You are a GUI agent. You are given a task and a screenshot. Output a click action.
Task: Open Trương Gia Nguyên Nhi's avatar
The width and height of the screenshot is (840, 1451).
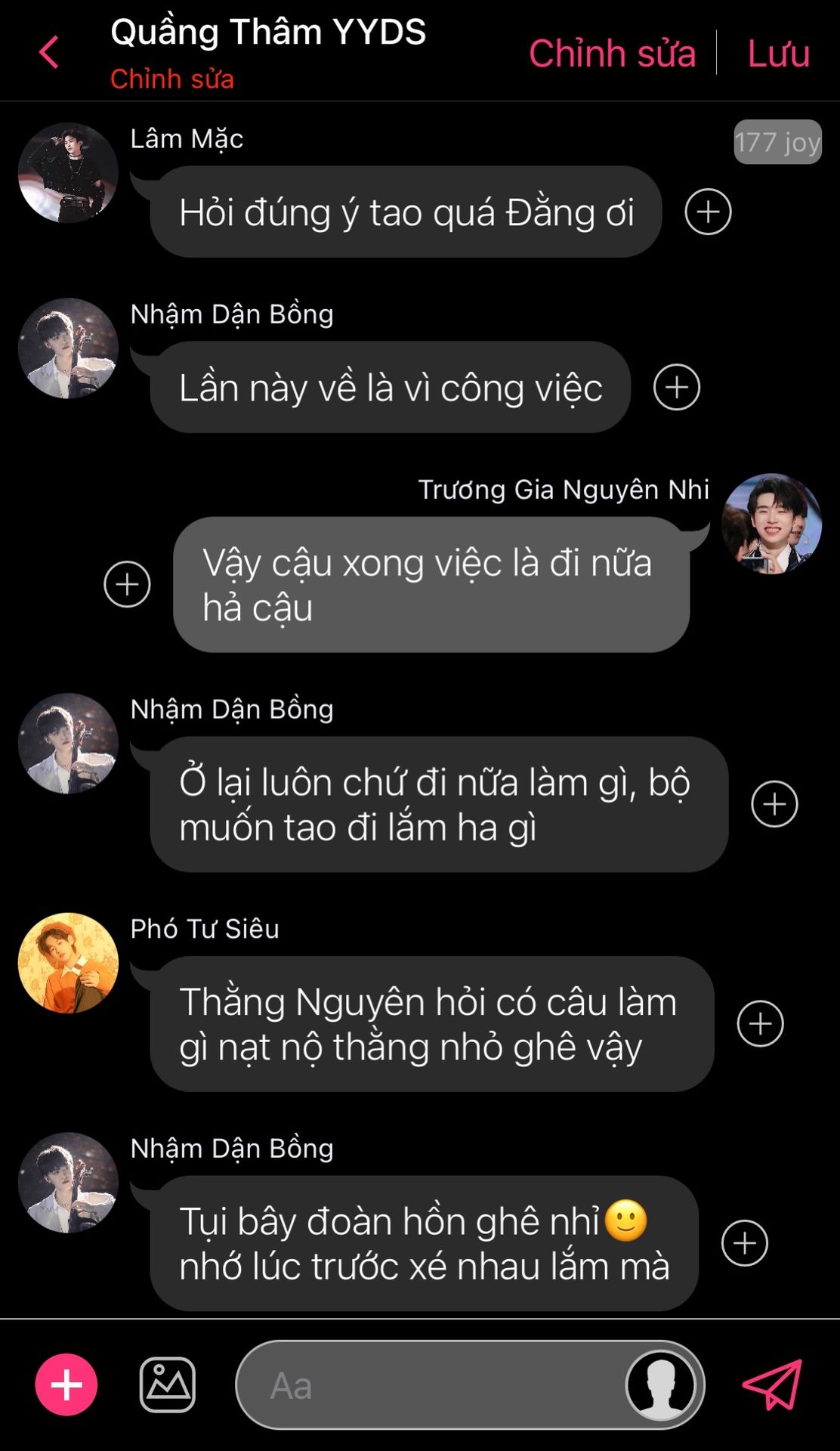(x=771, y=524)
